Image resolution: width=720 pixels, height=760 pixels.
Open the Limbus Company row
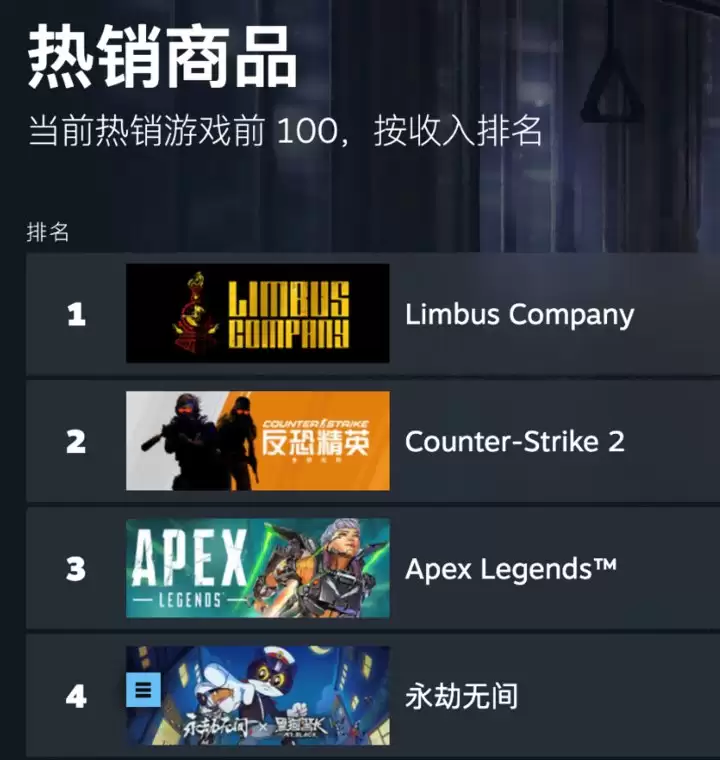519,314
